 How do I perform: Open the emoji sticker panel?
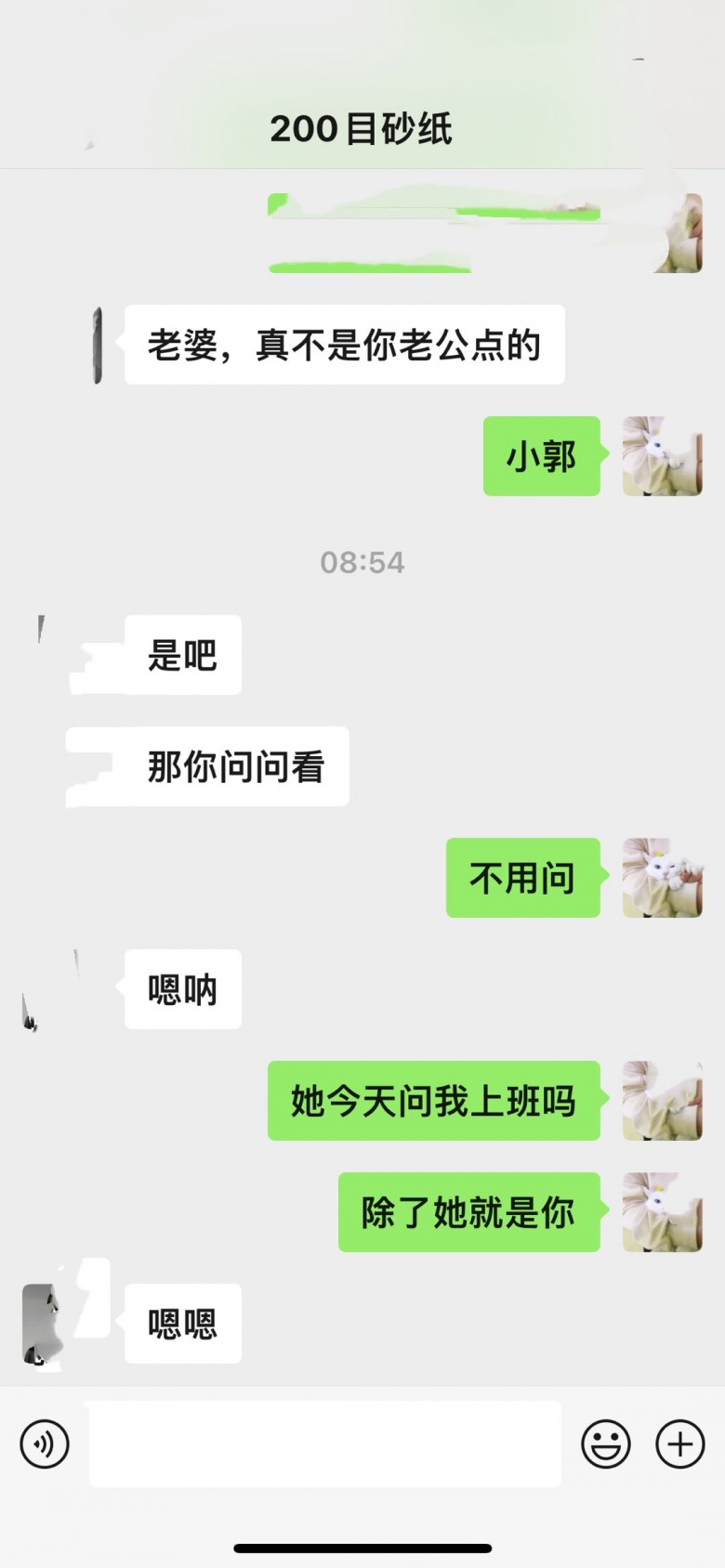606,1444
